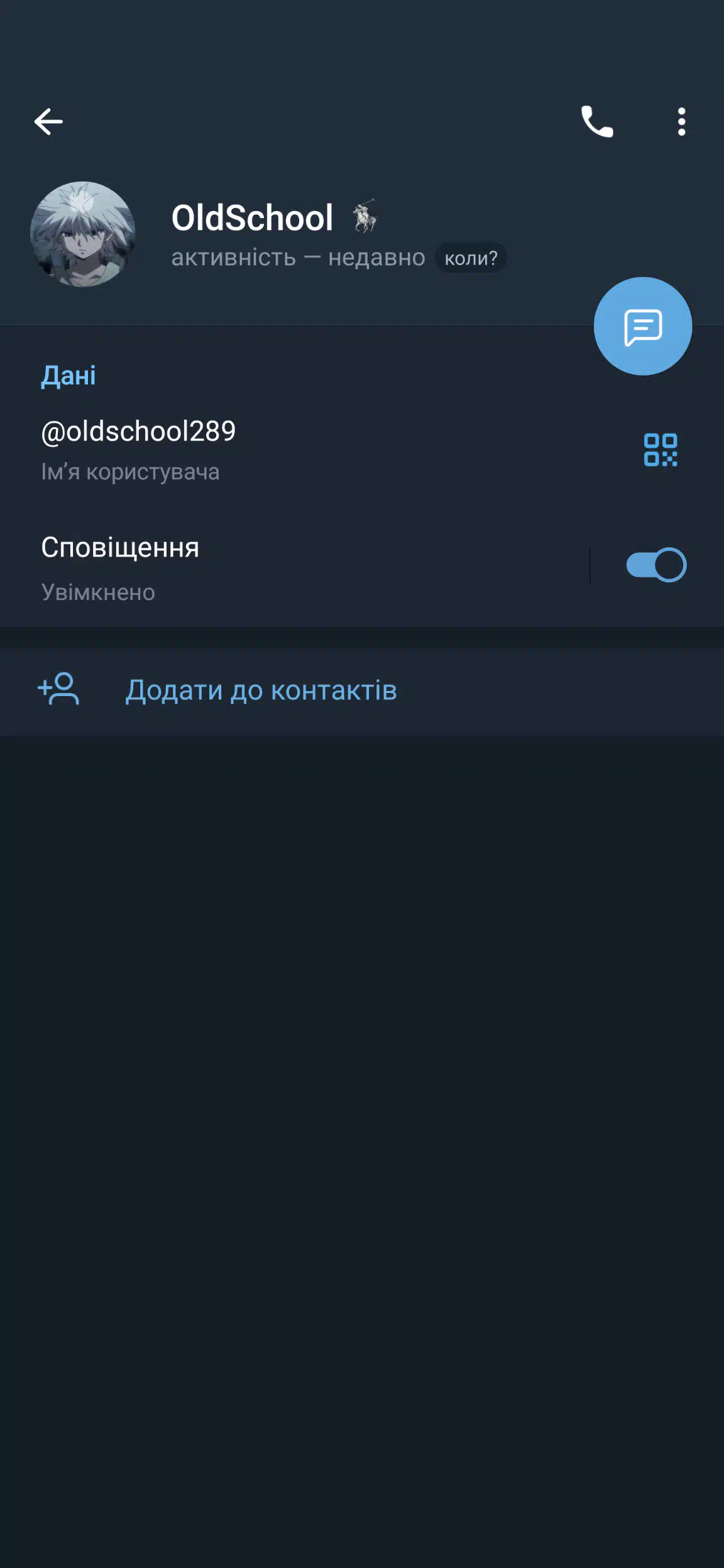
Task: Tap Додати до контактів
Action: point(261,690)
